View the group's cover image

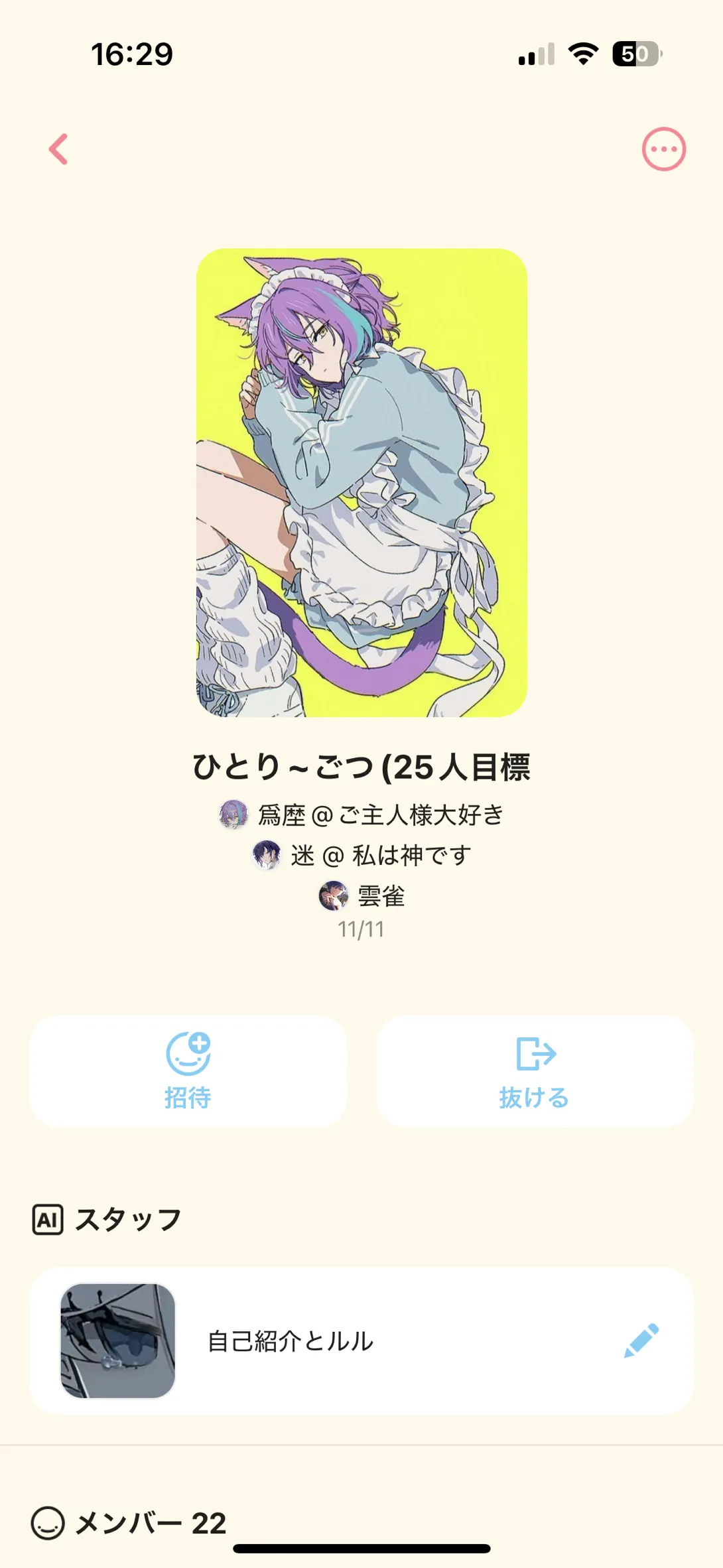[361, 483]
